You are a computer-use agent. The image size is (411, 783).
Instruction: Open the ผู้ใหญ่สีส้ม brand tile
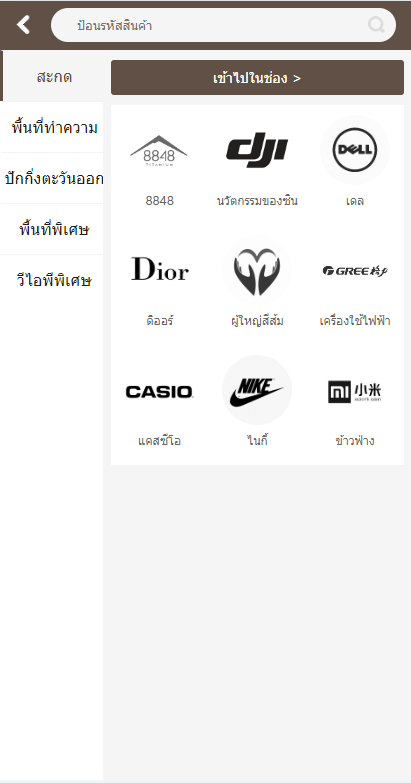pyautogui.click(x=257, y=284)
